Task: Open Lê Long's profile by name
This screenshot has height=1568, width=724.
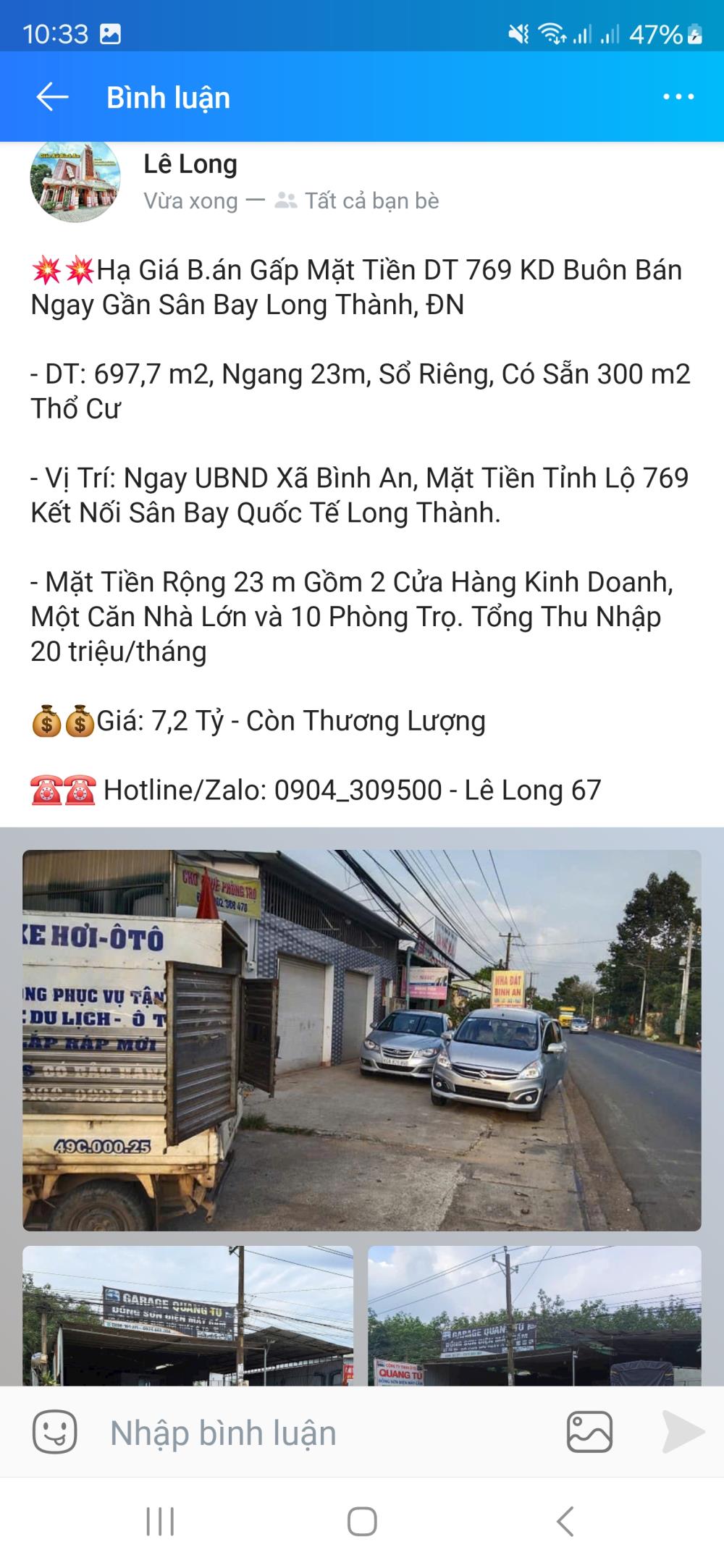Action: pos(190,164)
